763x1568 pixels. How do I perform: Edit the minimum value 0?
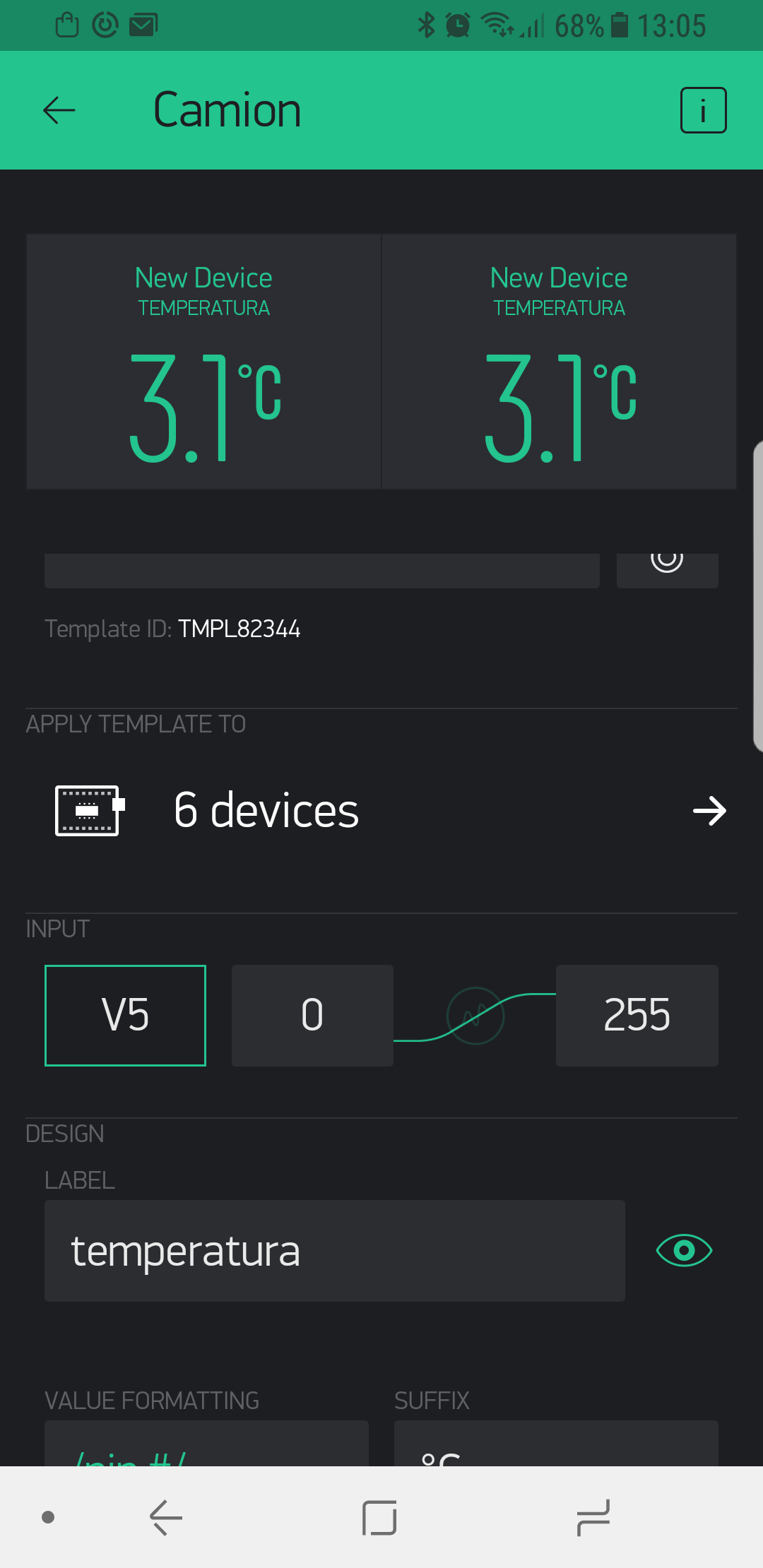312,1015
